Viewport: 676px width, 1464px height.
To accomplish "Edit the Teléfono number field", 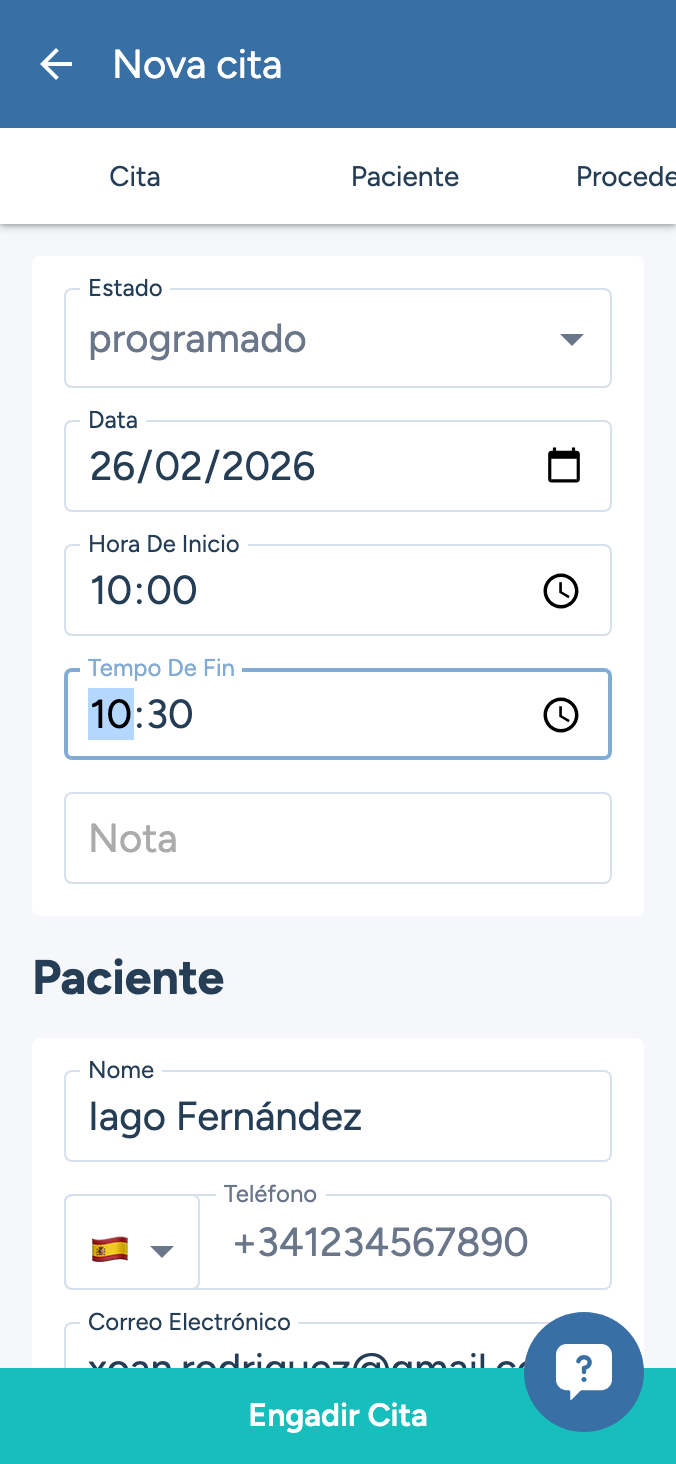I will [405, 1243].
